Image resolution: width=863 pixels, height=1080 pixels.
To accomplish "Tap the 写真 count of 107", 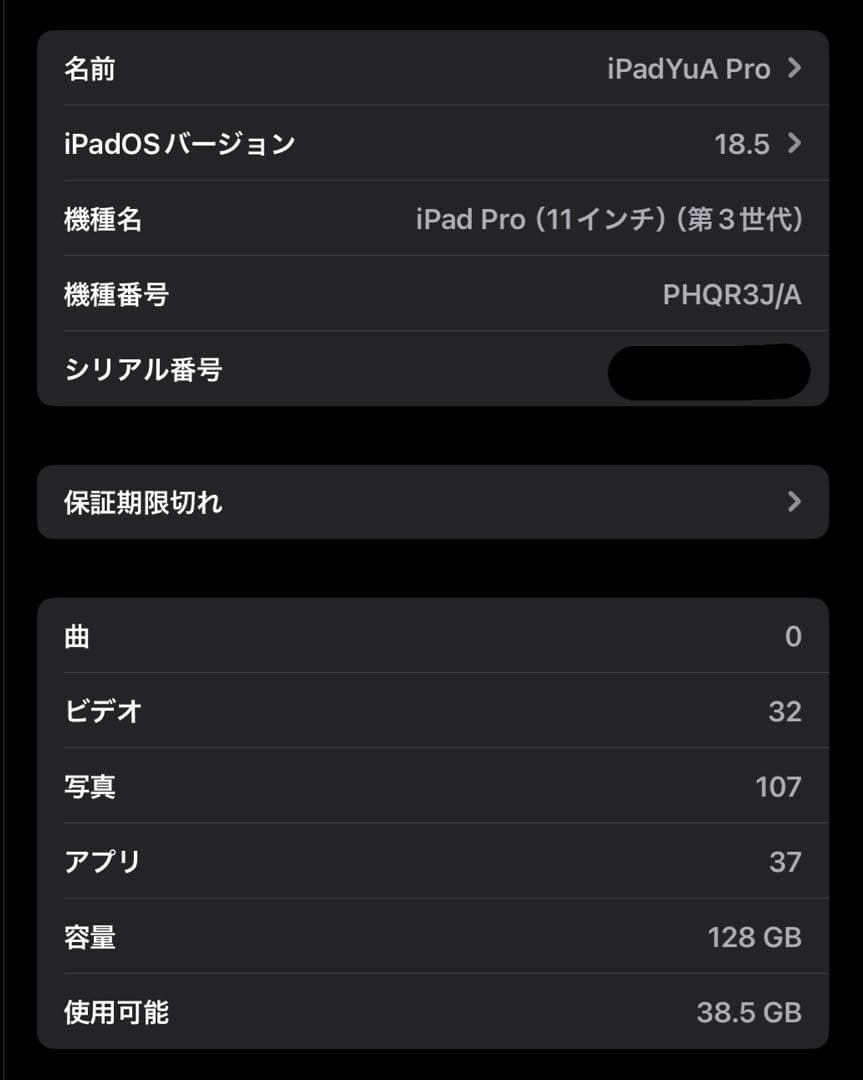I will click(x=777, y=787).
